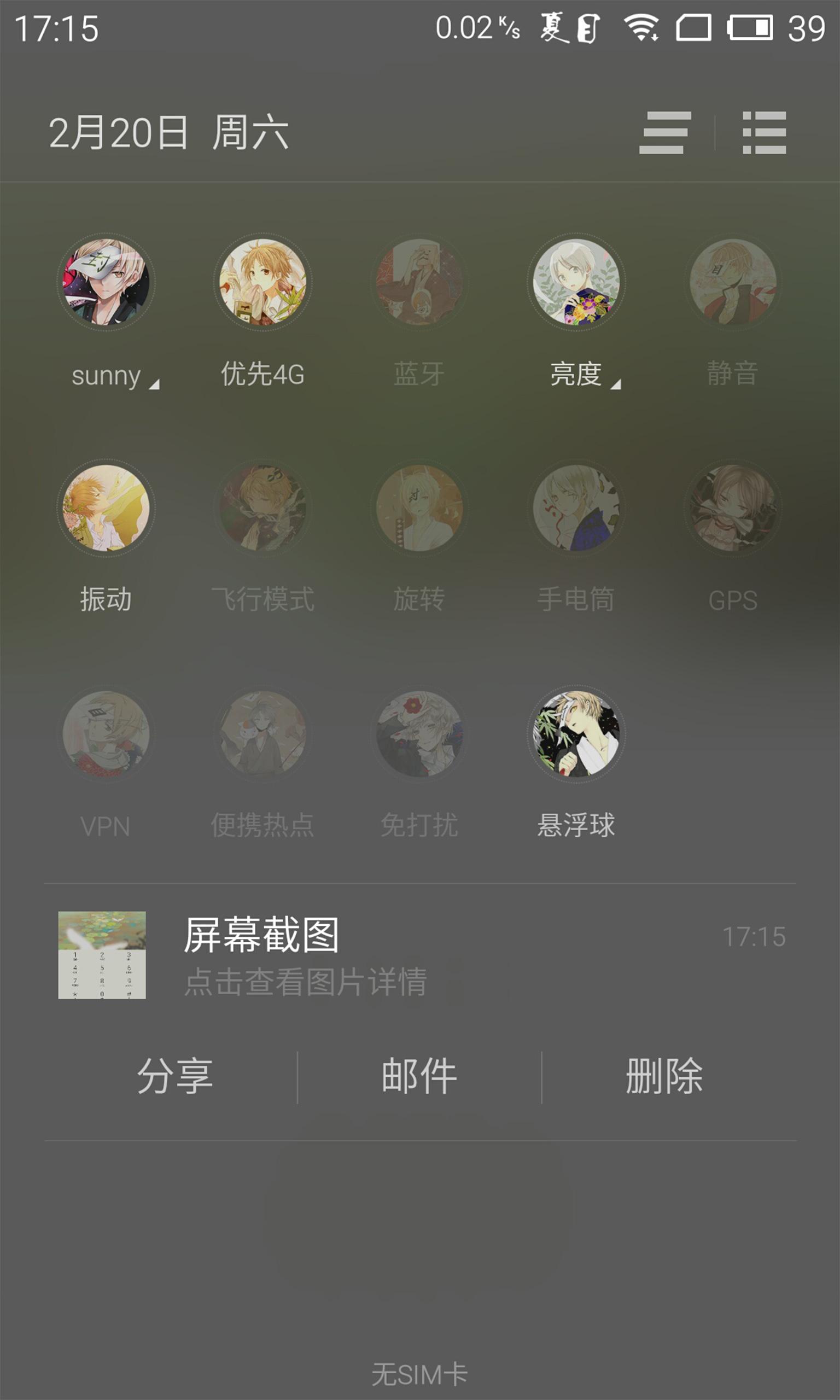
Task: Toggle the 悬浮球 floating ball
Action: tap(576, 734)
